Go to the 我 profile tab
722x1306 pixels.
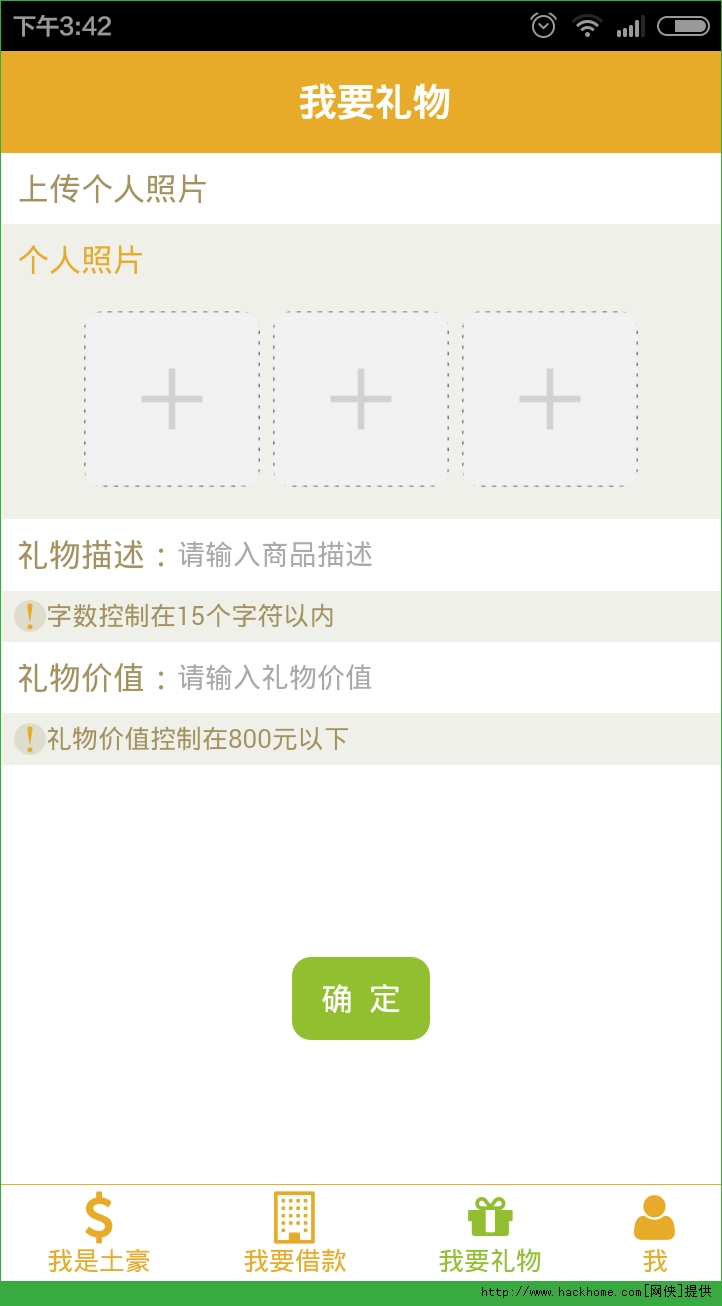655,1233
